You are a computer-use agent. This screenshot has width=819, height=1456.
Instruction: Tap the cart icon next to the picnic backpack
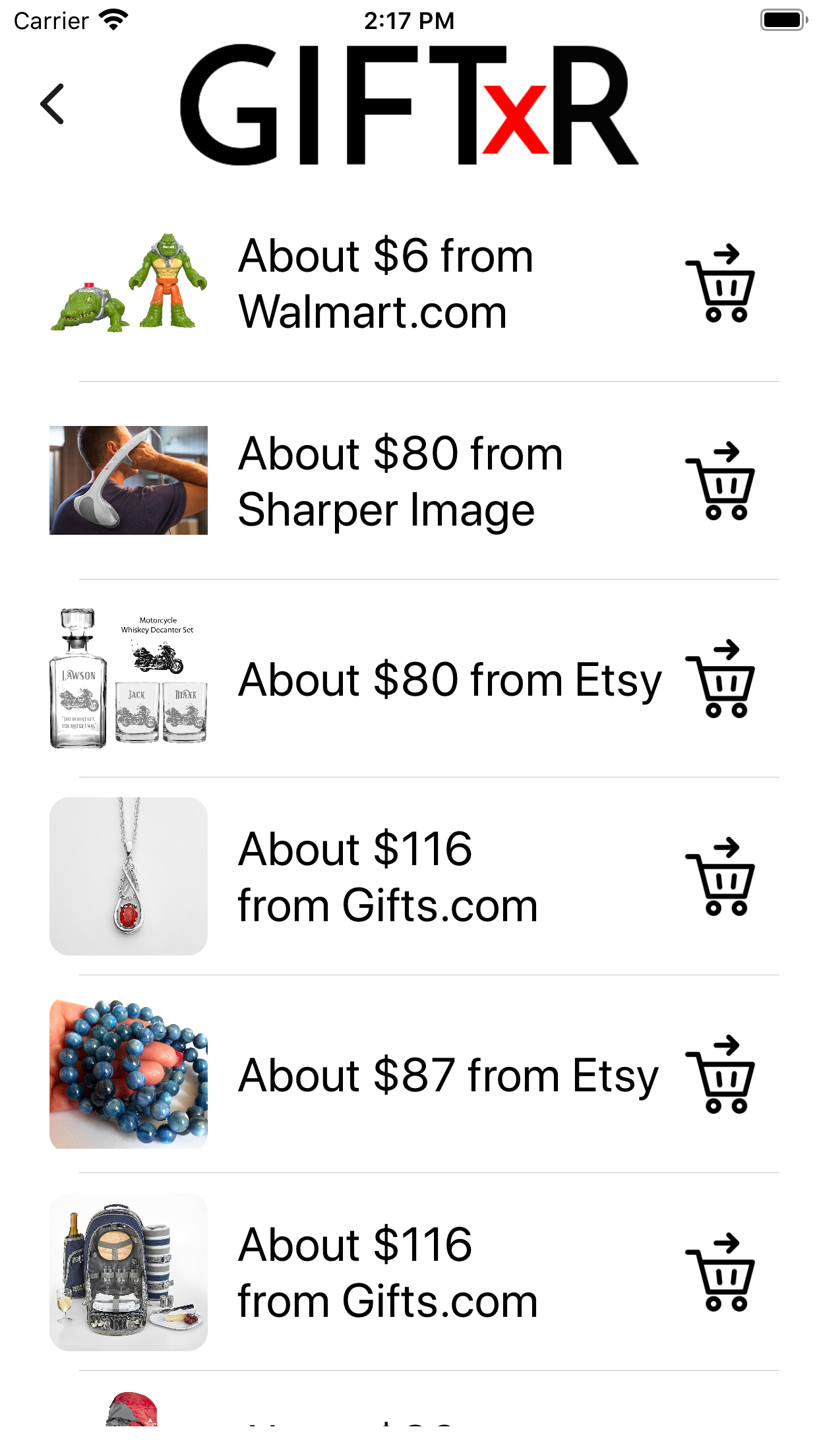[721, 1273]
